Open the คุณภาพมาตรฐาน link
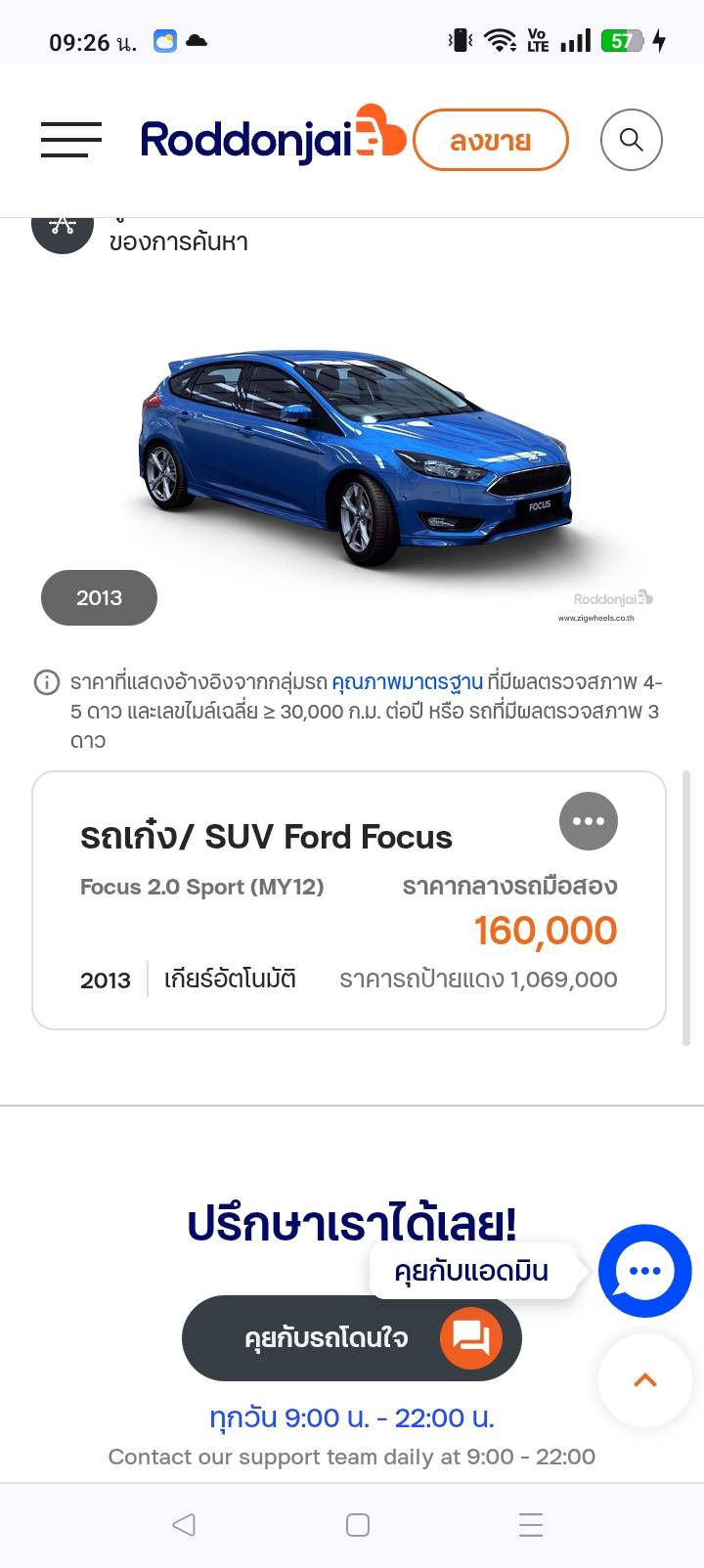 (407, 682)
